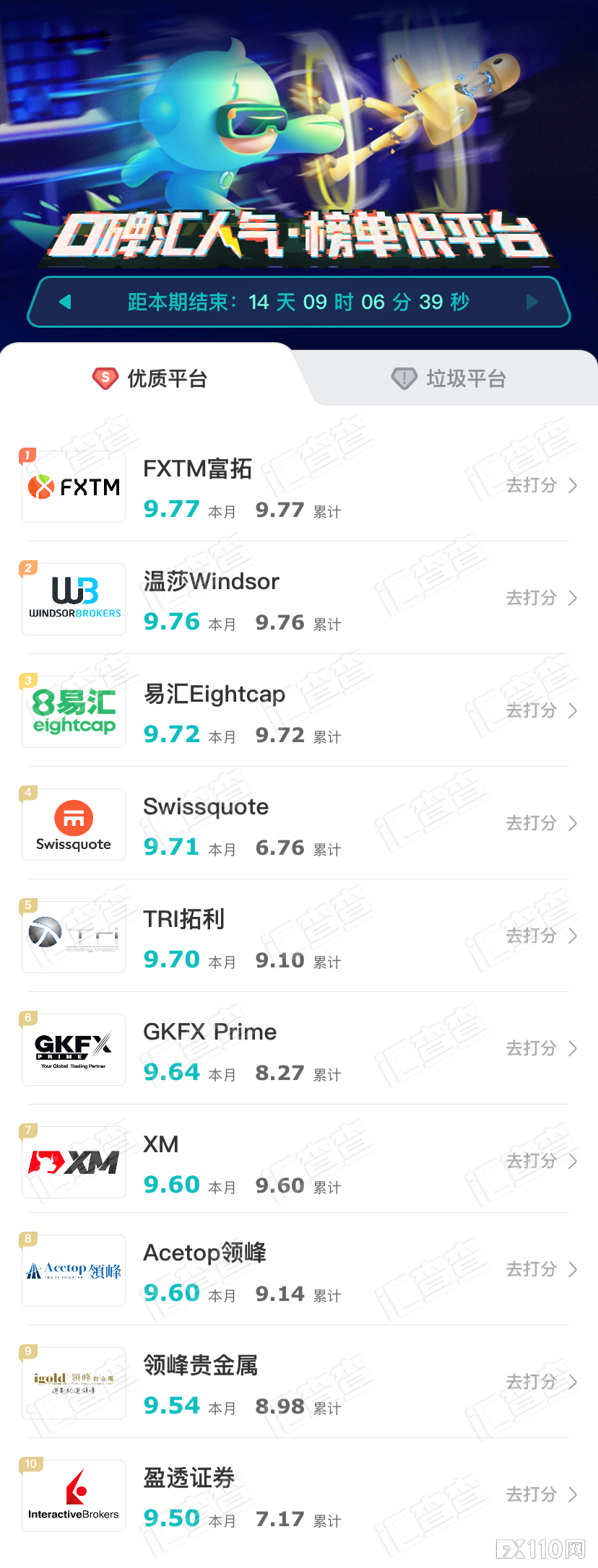Switch to the 优质平台 tab
Image resolution: width=598 pixels, height=1568 pixels.
point(150,378)
